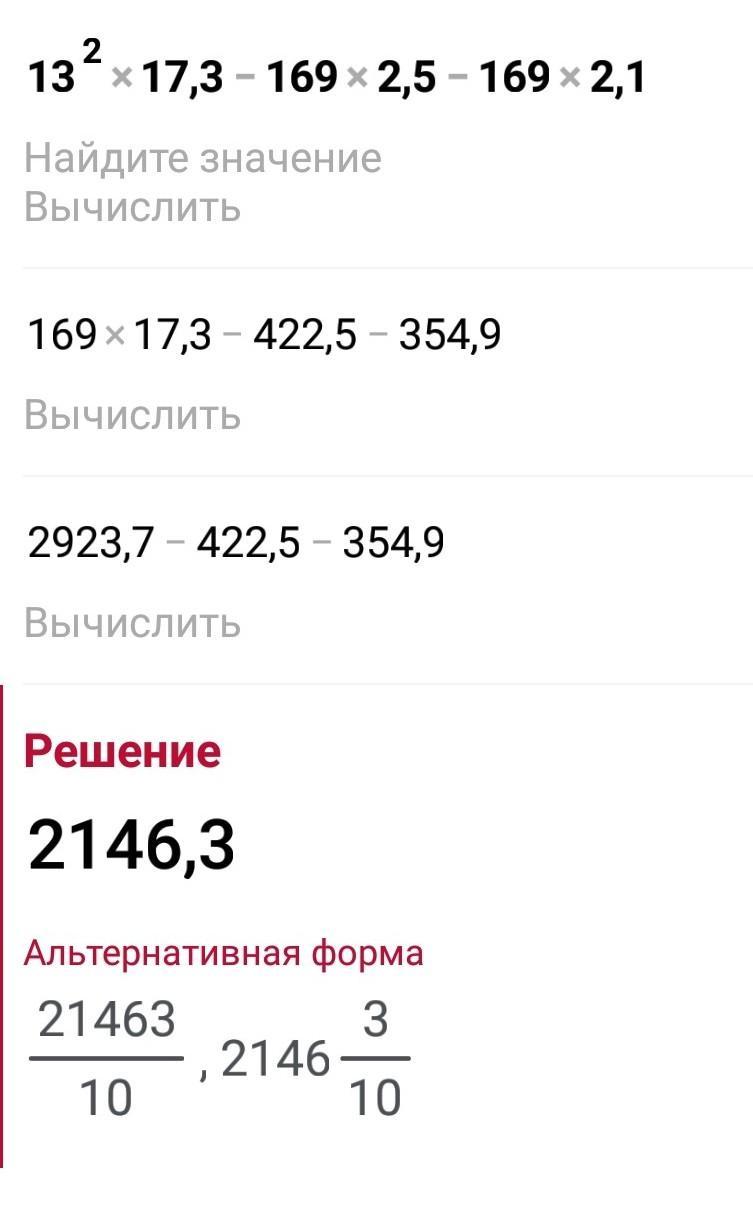This screenshot has width=753, height=1226.
Task: Open the first step with 13² × 17,3
Action: [x=376, y=134]
